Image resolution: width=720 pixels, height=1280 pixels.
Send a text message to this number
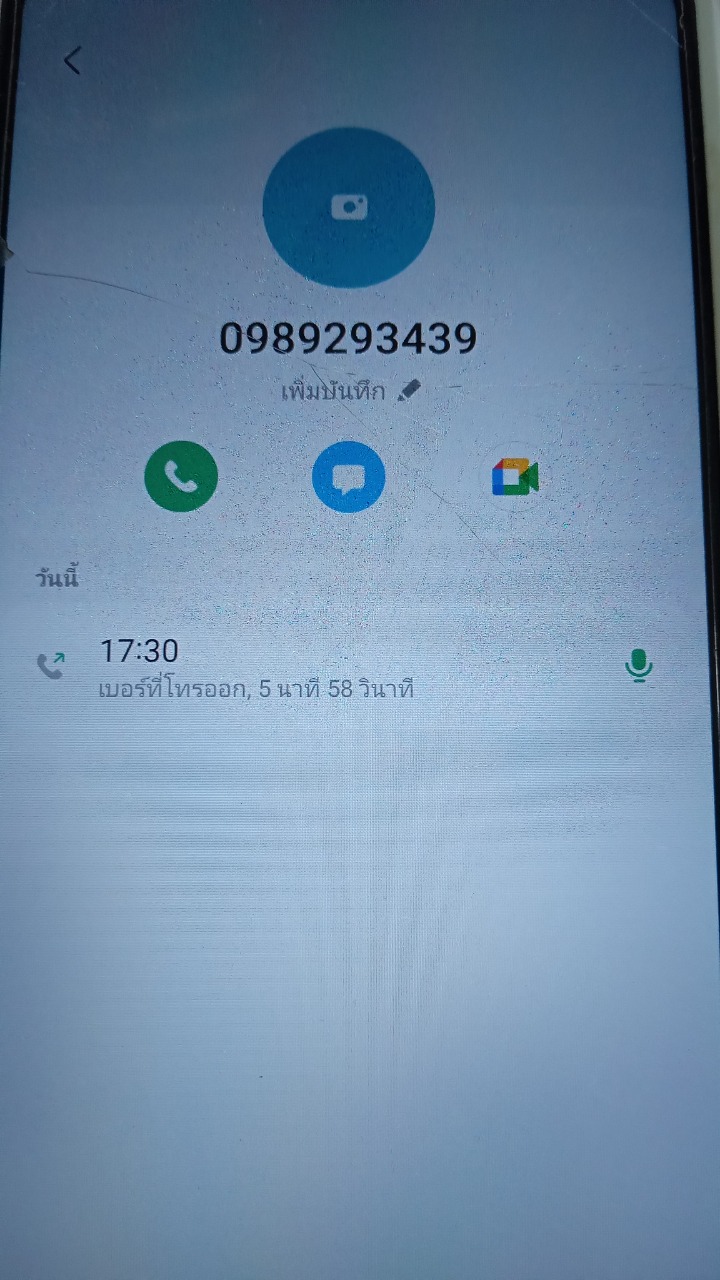[x=348, y=476]
